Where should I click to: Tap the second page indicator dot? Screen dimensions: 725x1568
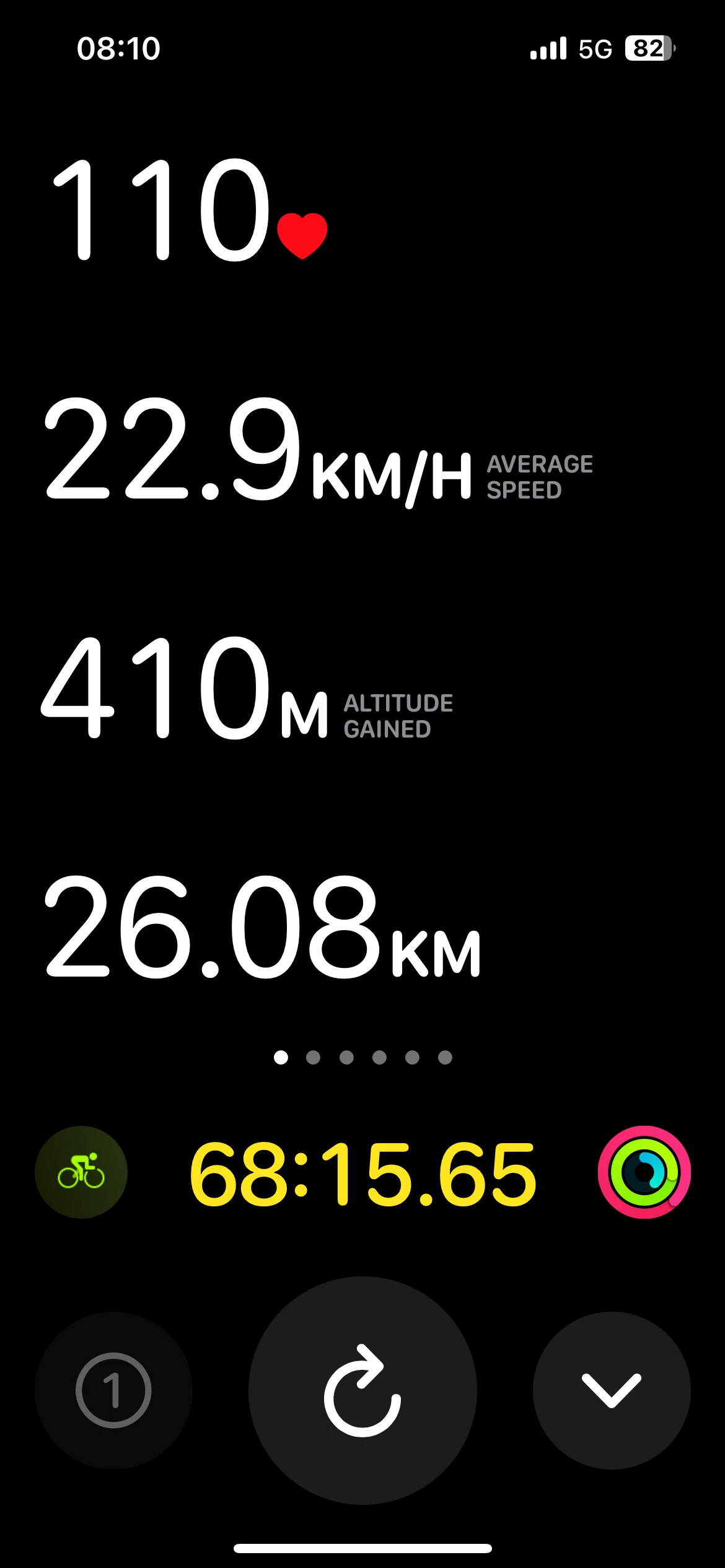click(x=314, y=1057)
